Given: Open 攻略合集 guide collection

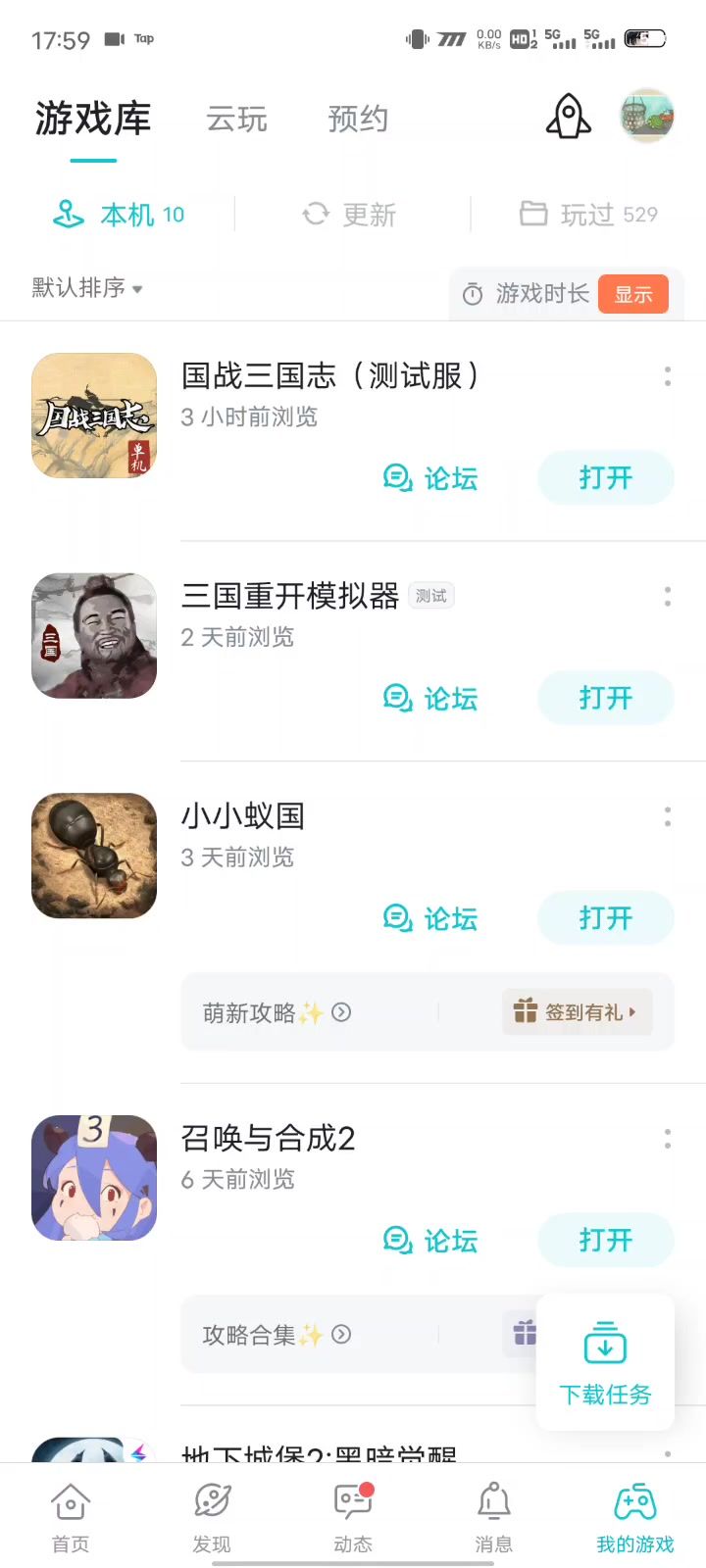Looking at the screenshot, I should 277,1335.
